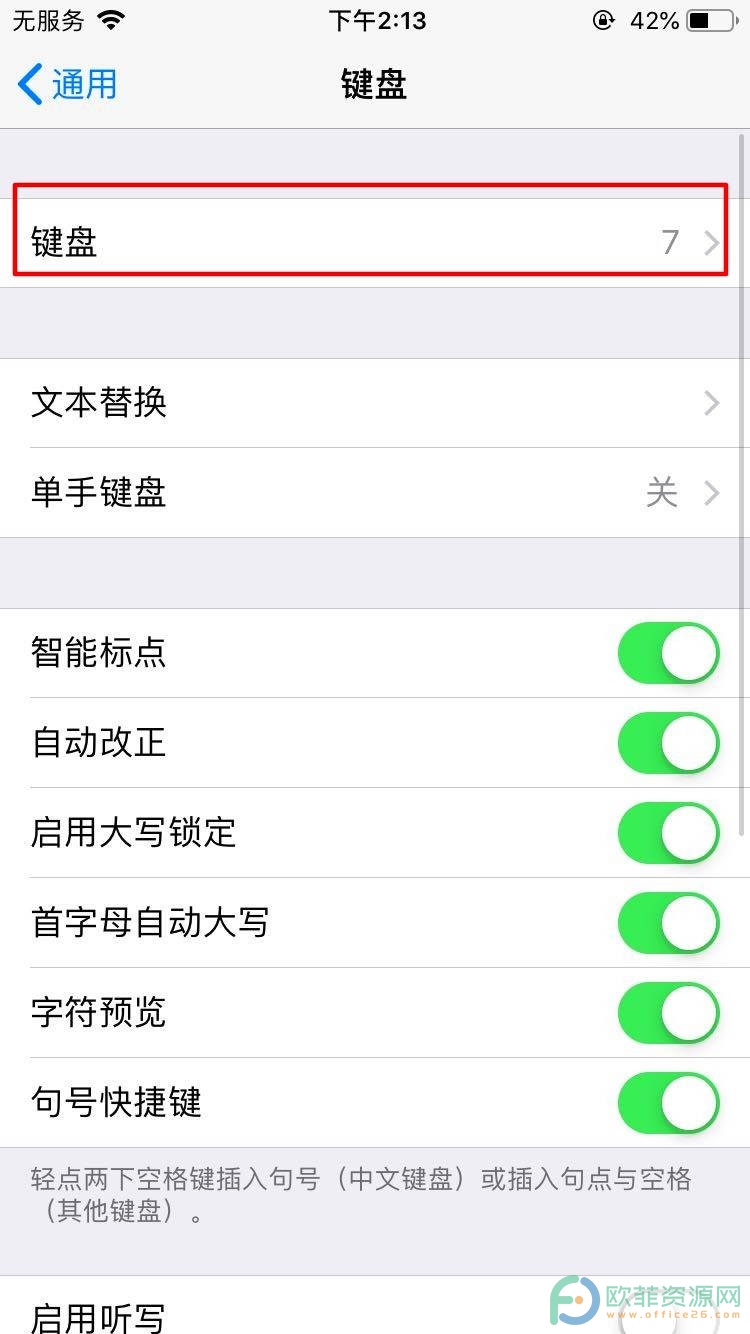
Task: Open 文本替换 settings
Action: coord(375,403)
